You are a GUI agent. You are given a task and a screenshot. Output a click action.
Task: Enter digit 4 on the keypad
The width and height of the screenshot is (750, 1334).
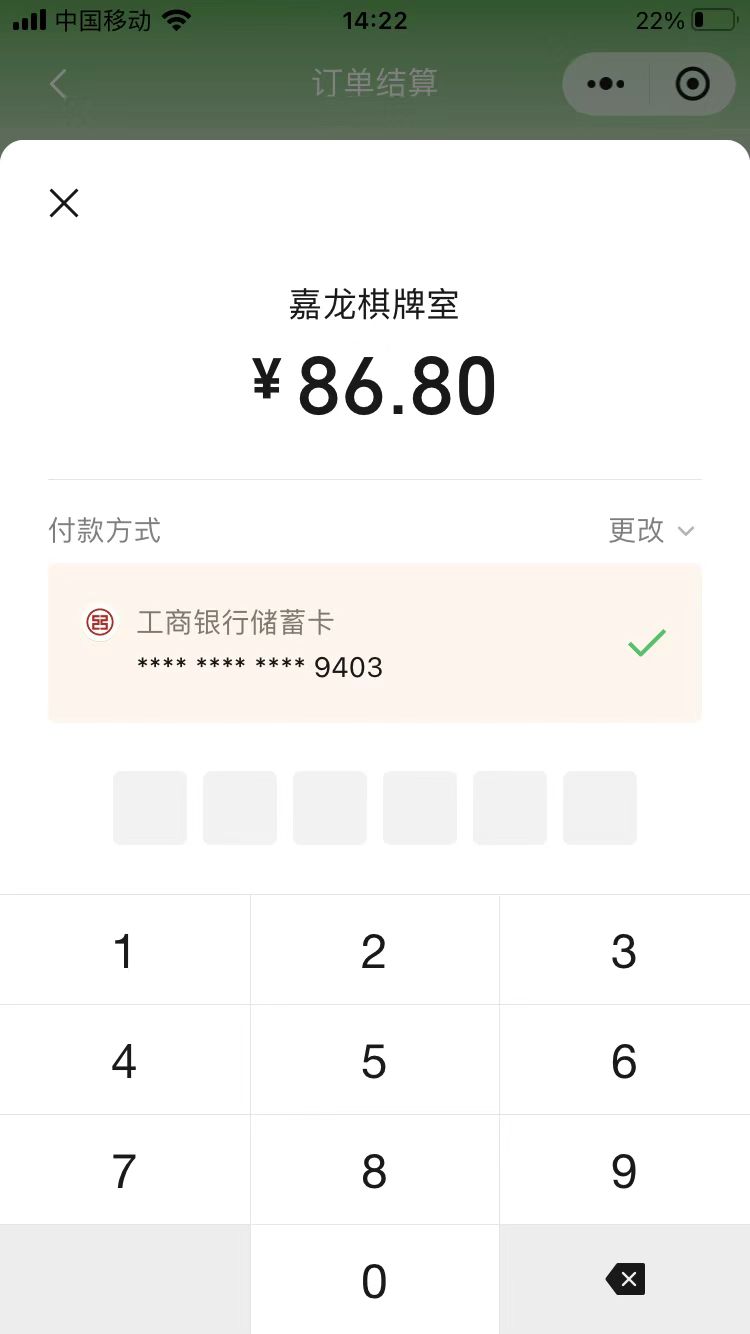coord(124,1061)
